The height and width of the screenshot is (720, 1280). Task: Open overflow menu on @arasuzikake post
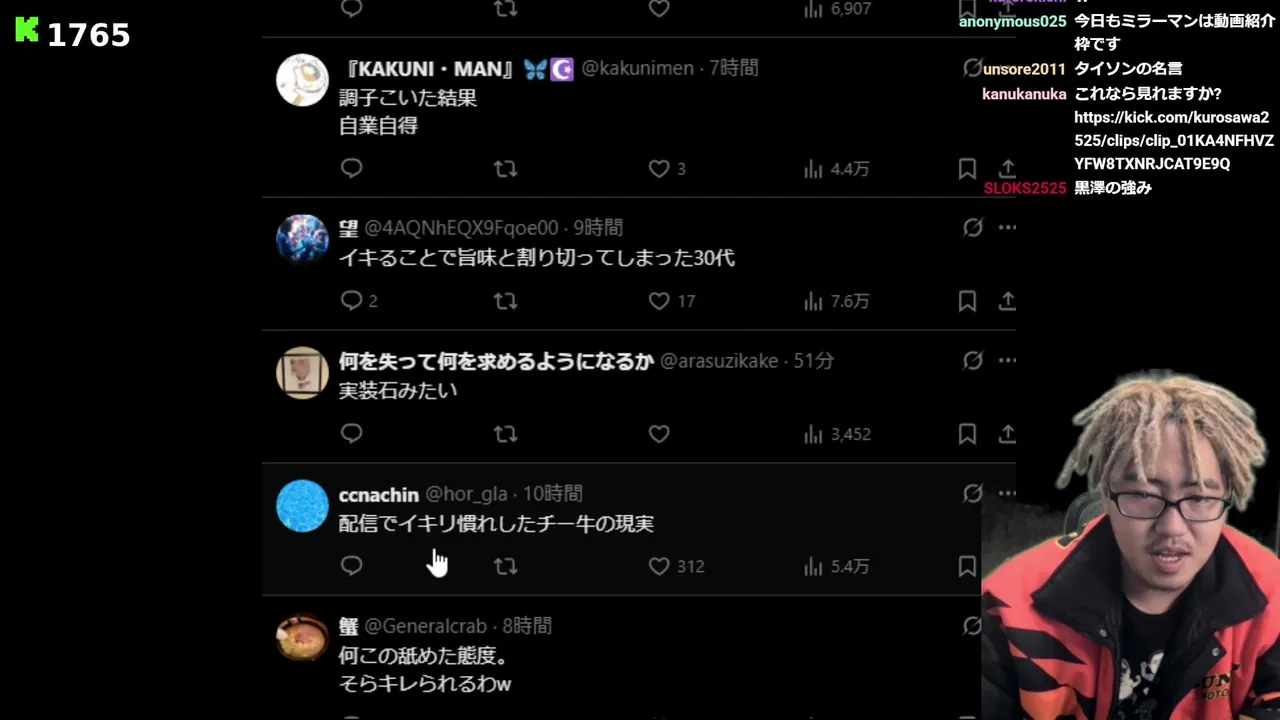[x=1007, y=361]
